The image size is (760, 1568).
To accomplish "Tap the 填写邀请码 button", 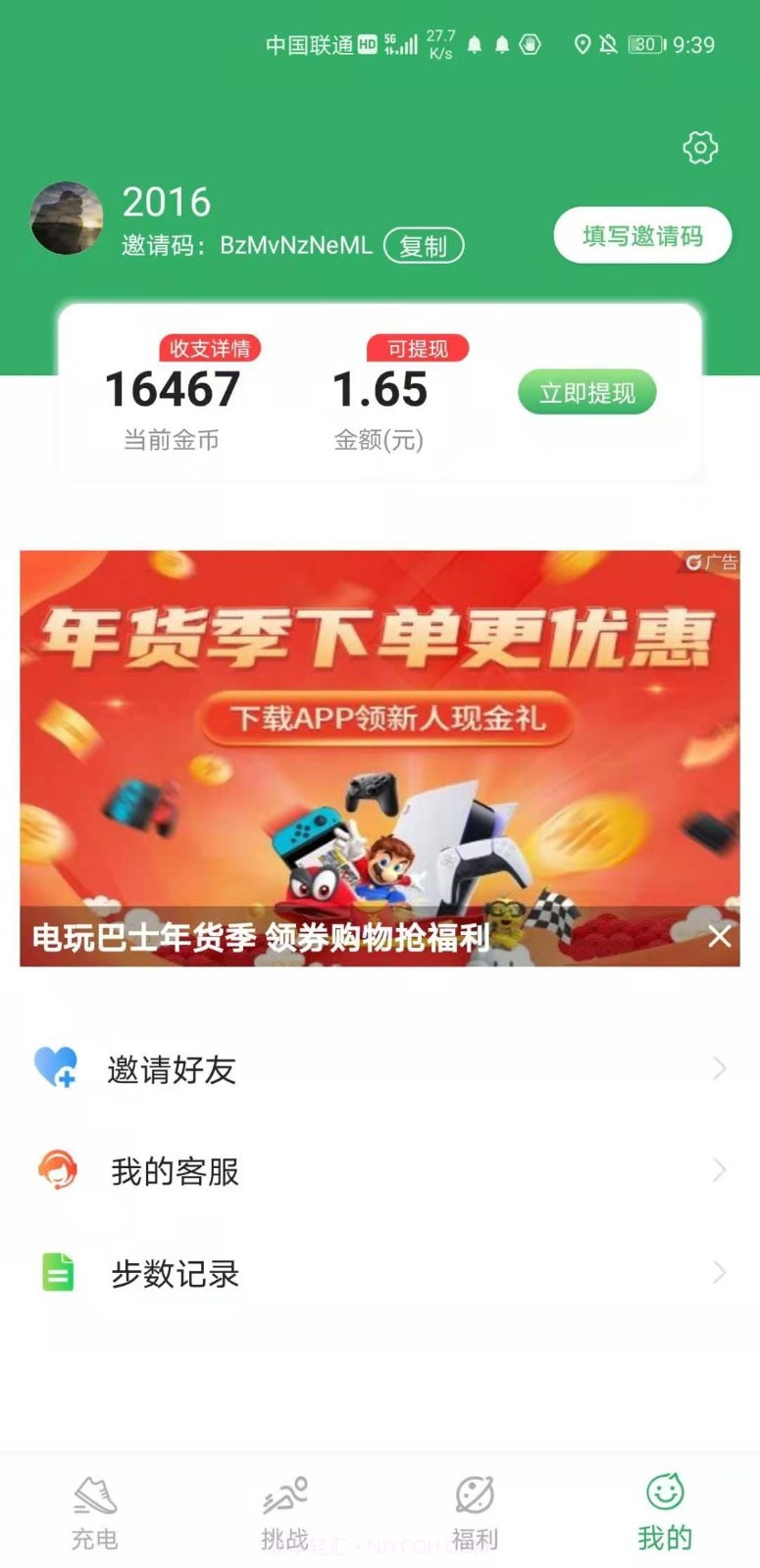I will point(641,235).
